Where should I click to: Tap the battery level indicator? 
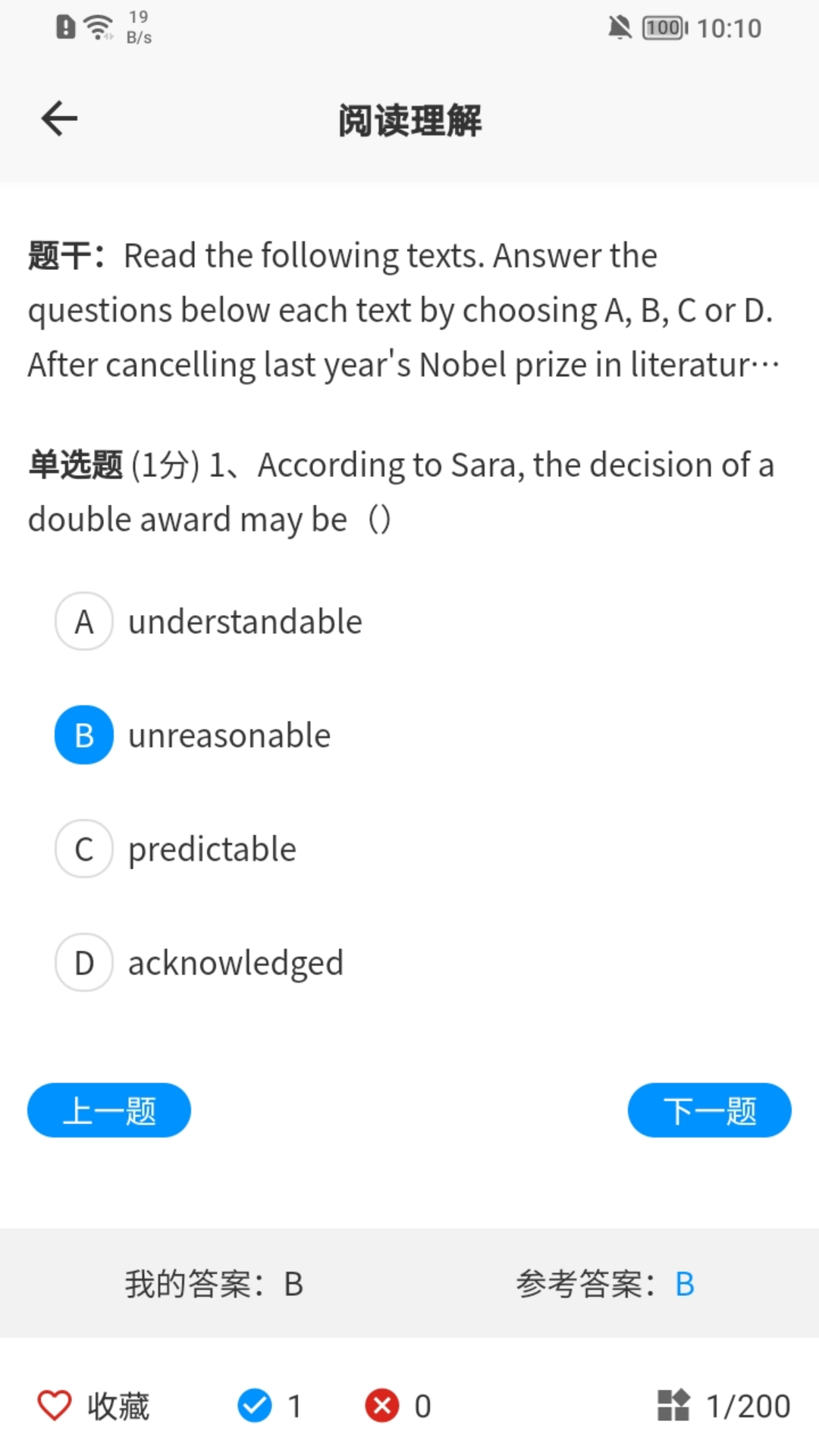coord(662,28)
